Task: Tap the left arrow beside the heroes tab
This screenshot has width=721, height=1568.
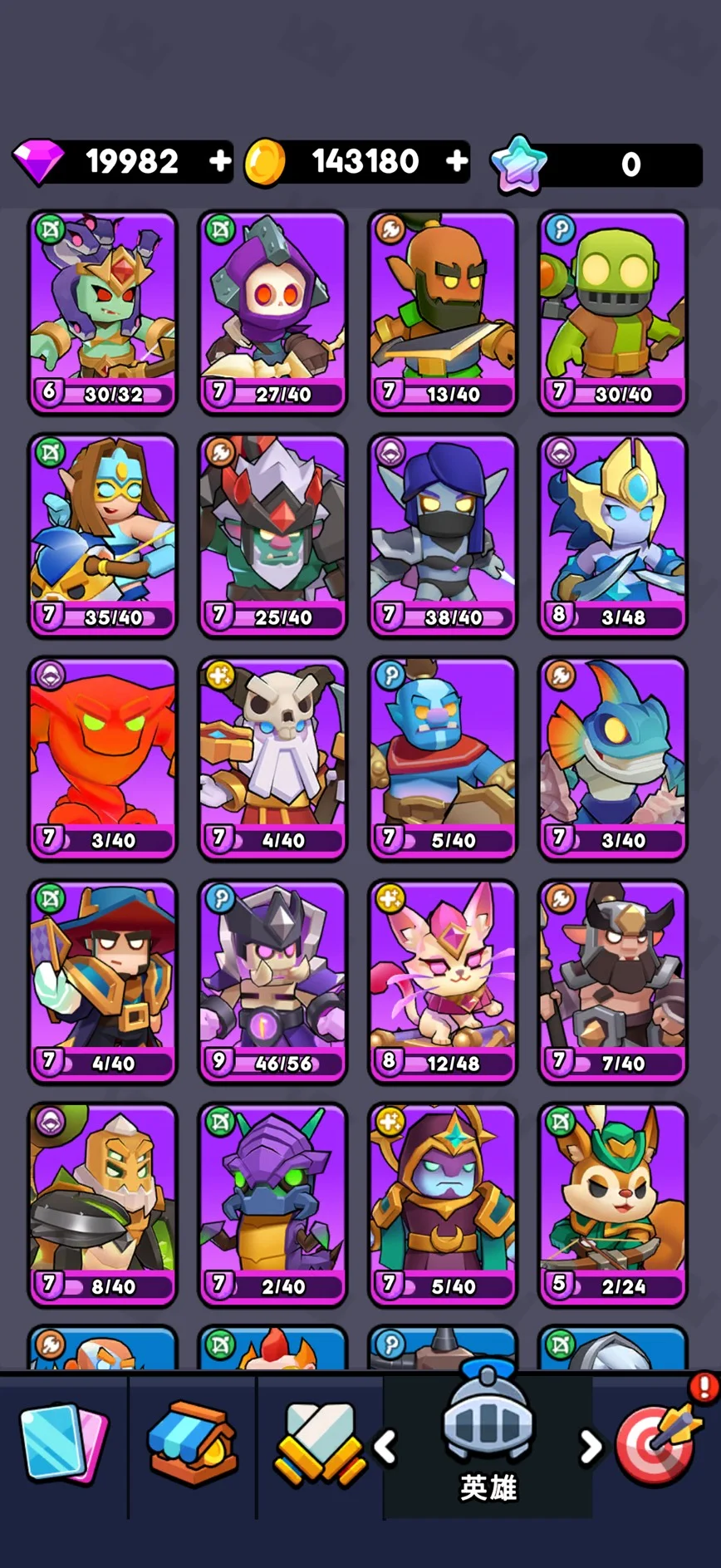Action: tap(385, 1448)
